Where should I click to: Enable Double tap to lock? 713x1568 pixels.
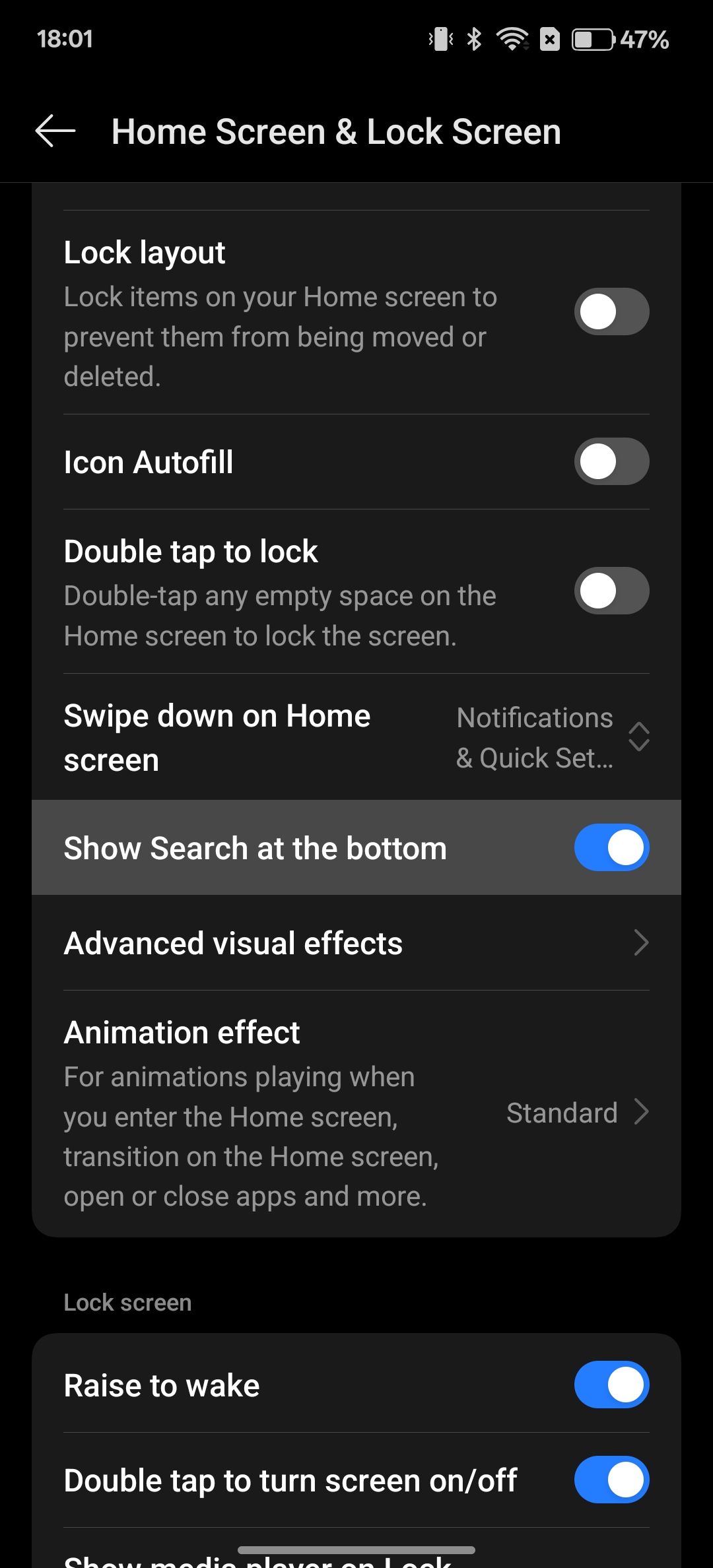611,591
